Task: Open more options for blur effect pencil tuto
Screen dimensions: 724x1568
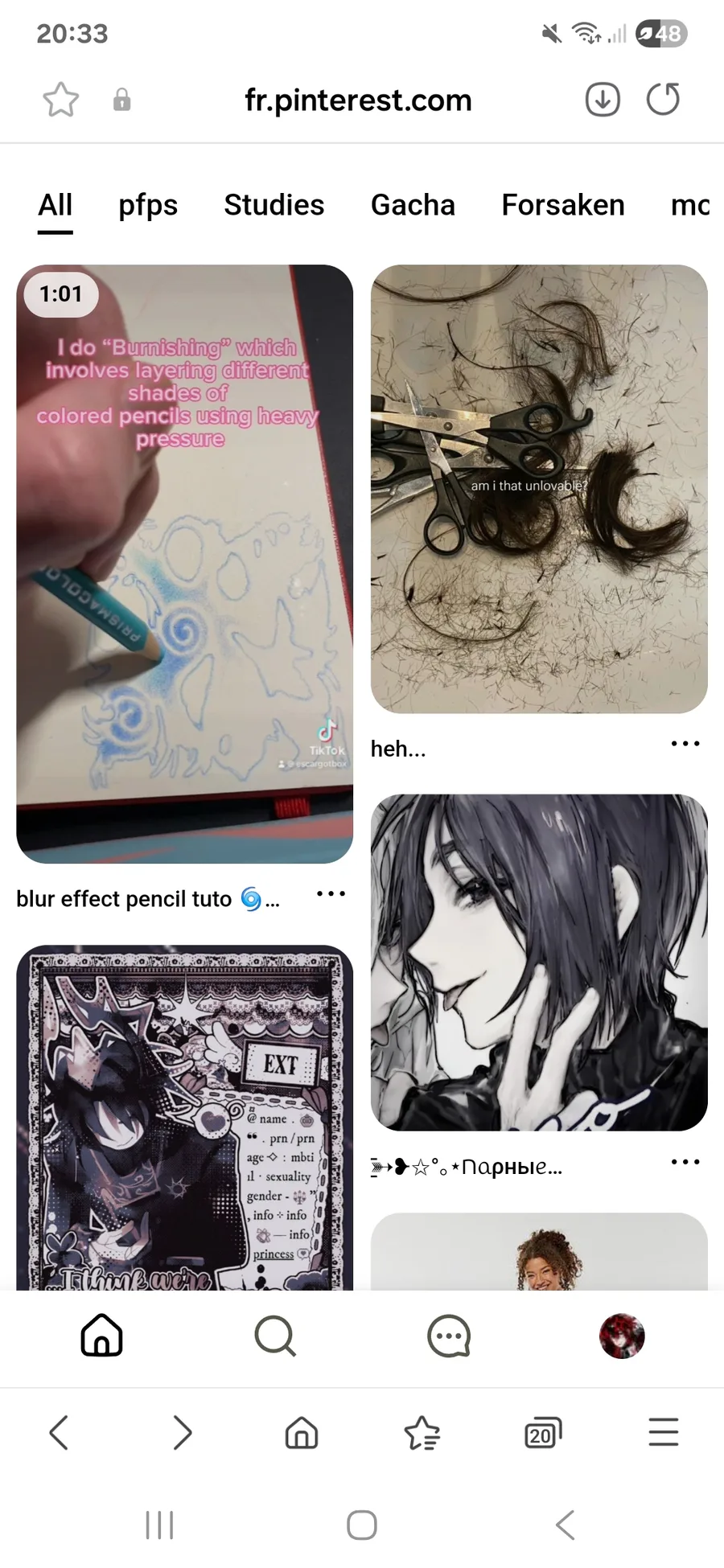Action: pyautogui.click(x=331, y=893)
